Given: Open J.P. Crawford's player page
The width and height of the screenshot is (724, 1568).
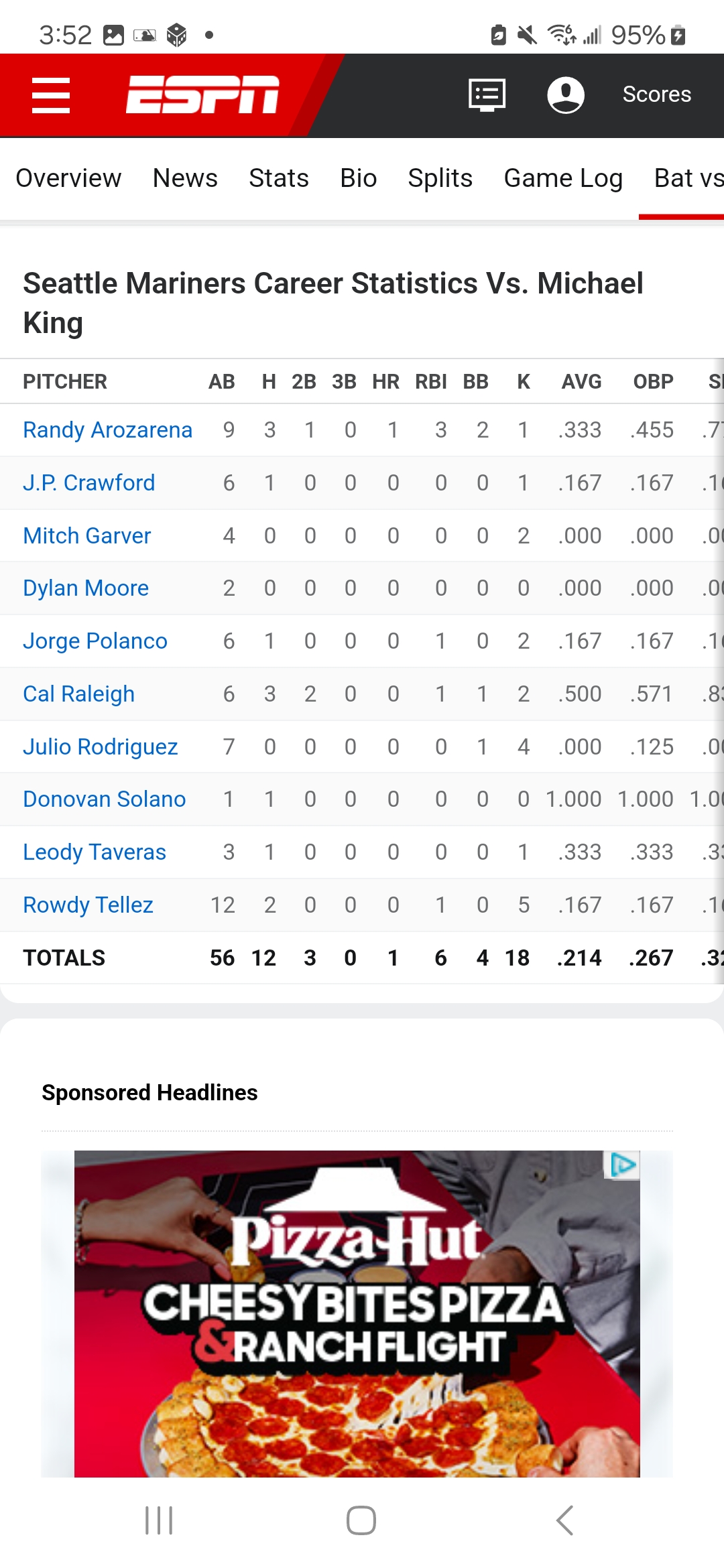Looking at the screenshot, I should [x=89, y=482].
